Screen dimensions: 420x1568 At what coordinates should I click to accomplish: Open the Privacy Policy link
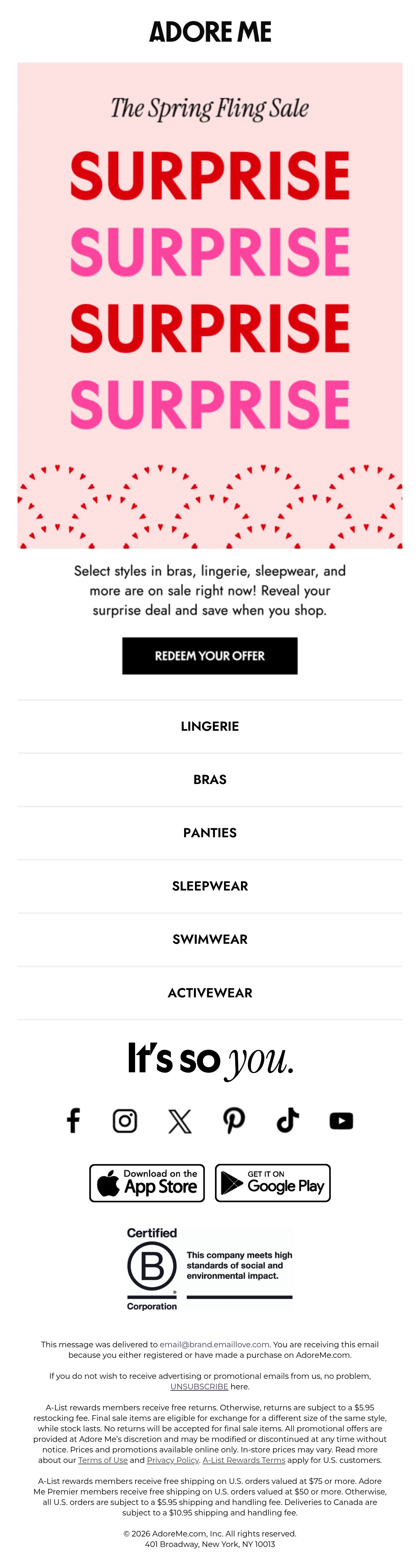point(173,1460)
